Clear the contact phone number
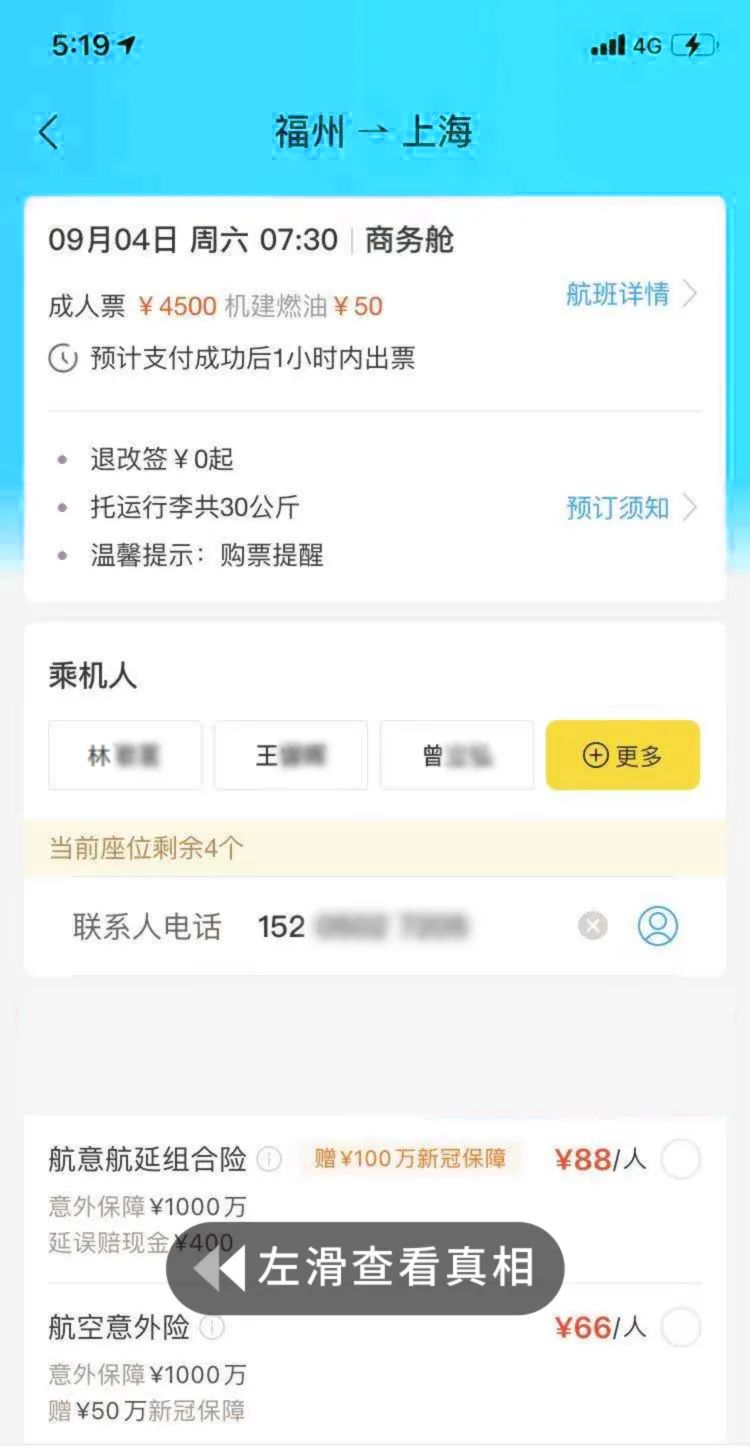The image size is (750, 1449). click(593, 927)
